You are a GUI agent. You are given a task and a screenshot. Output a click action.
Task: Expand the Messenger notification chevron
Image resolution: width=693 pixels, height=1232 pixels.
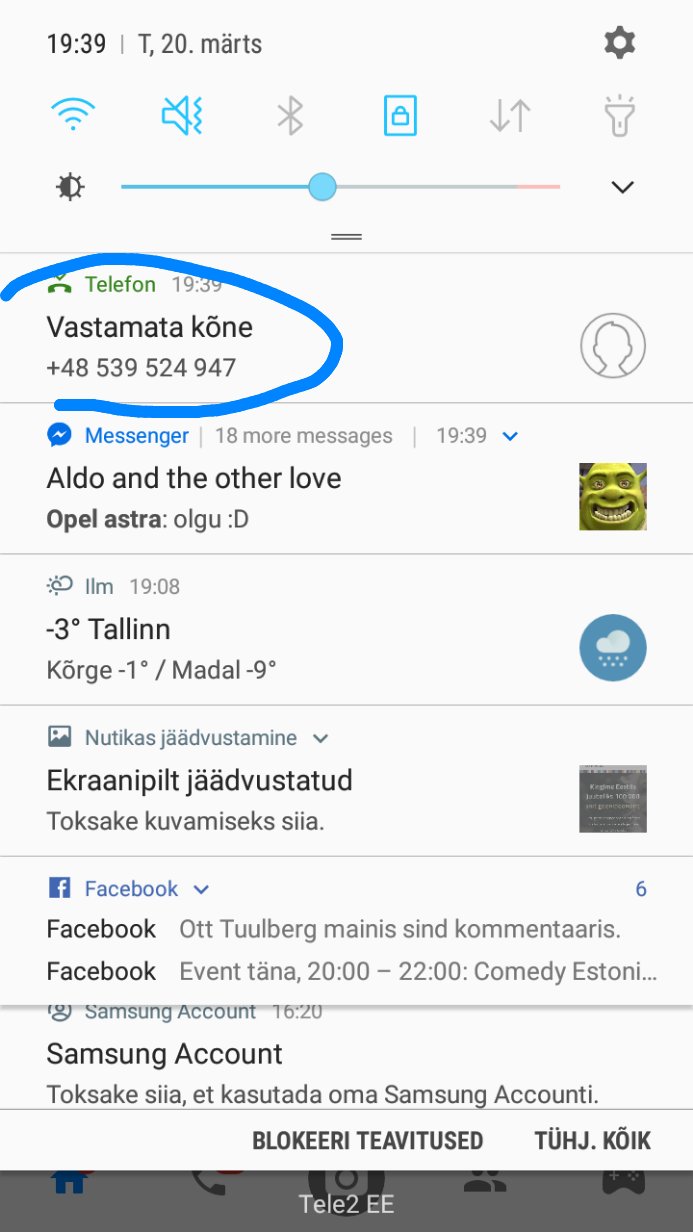coord(510,436)
